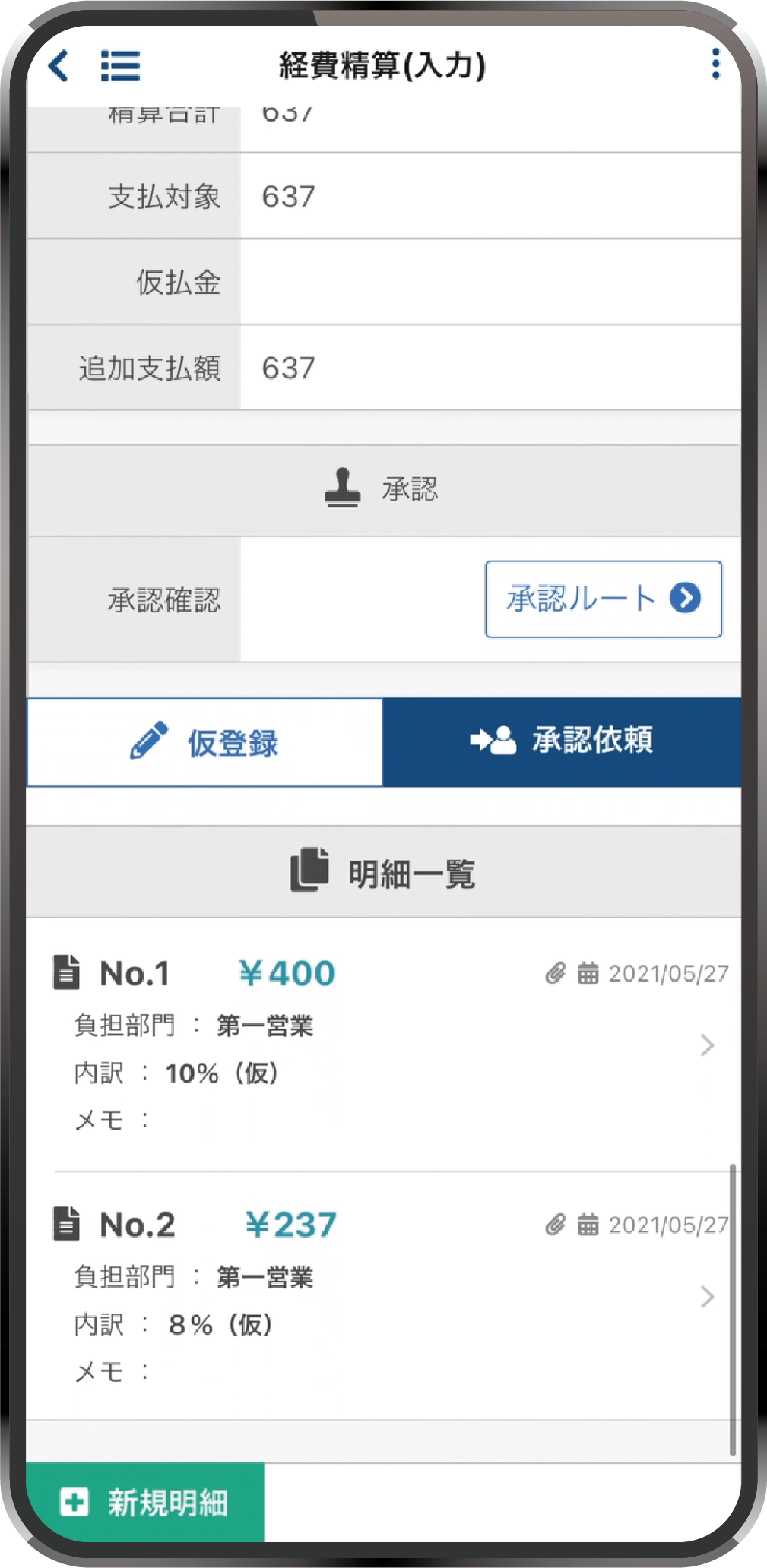Go back using the top-left arrow
The height and width of the screenshot is (1568, 767).
click(59, 65)
